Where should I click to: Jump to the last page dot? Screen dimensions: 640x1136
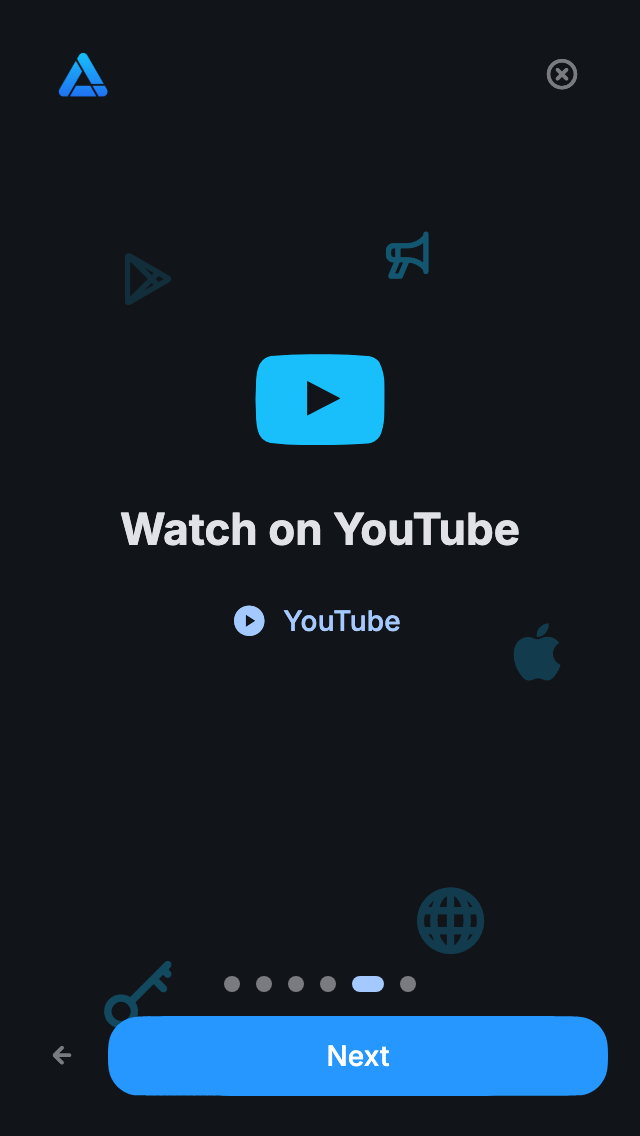[x=408, y=984]
